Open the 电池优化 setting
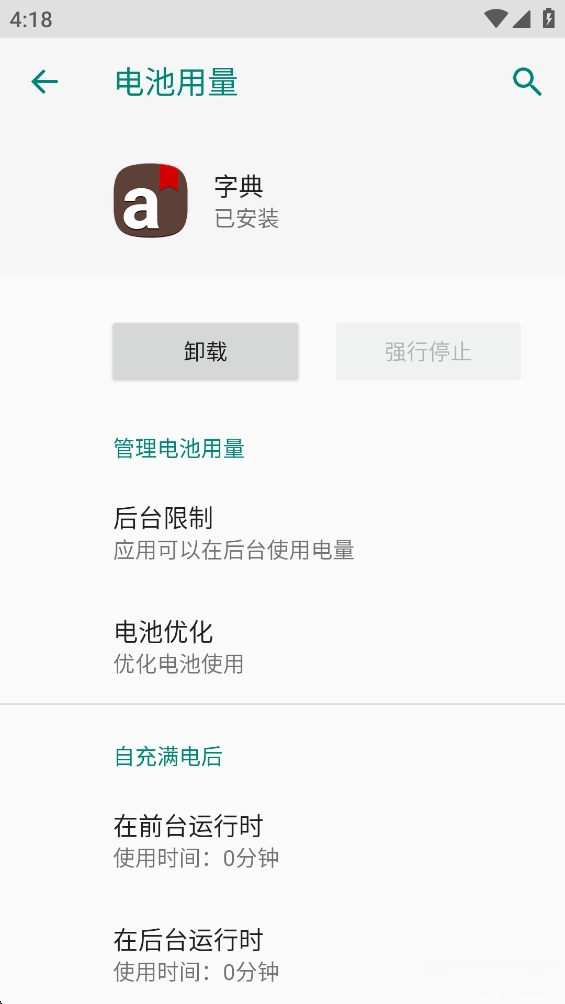Screen dimensions: 565x1004 point(282,647)
